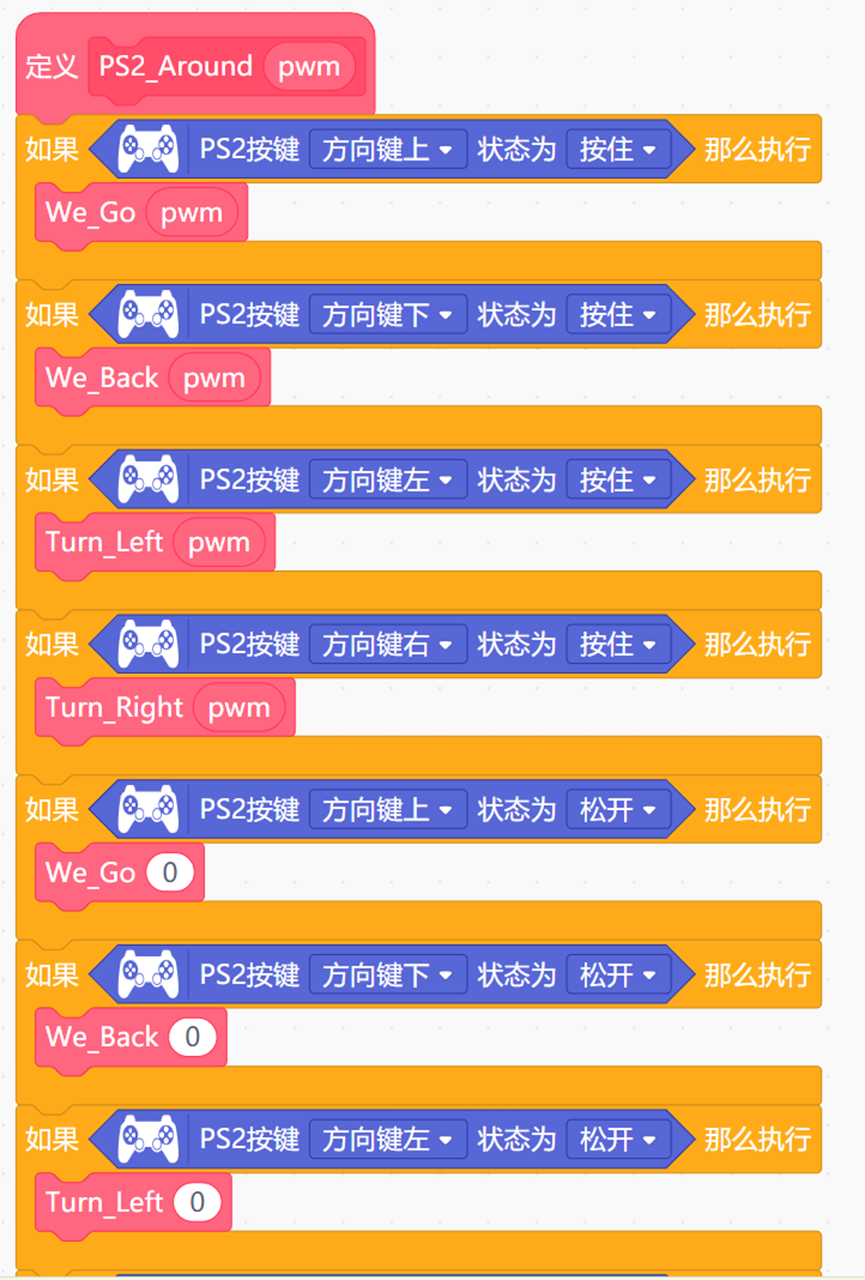
Task: Open the 方向键左 key dropdown above Turn_Left 0
Action: pos(387,1139)
